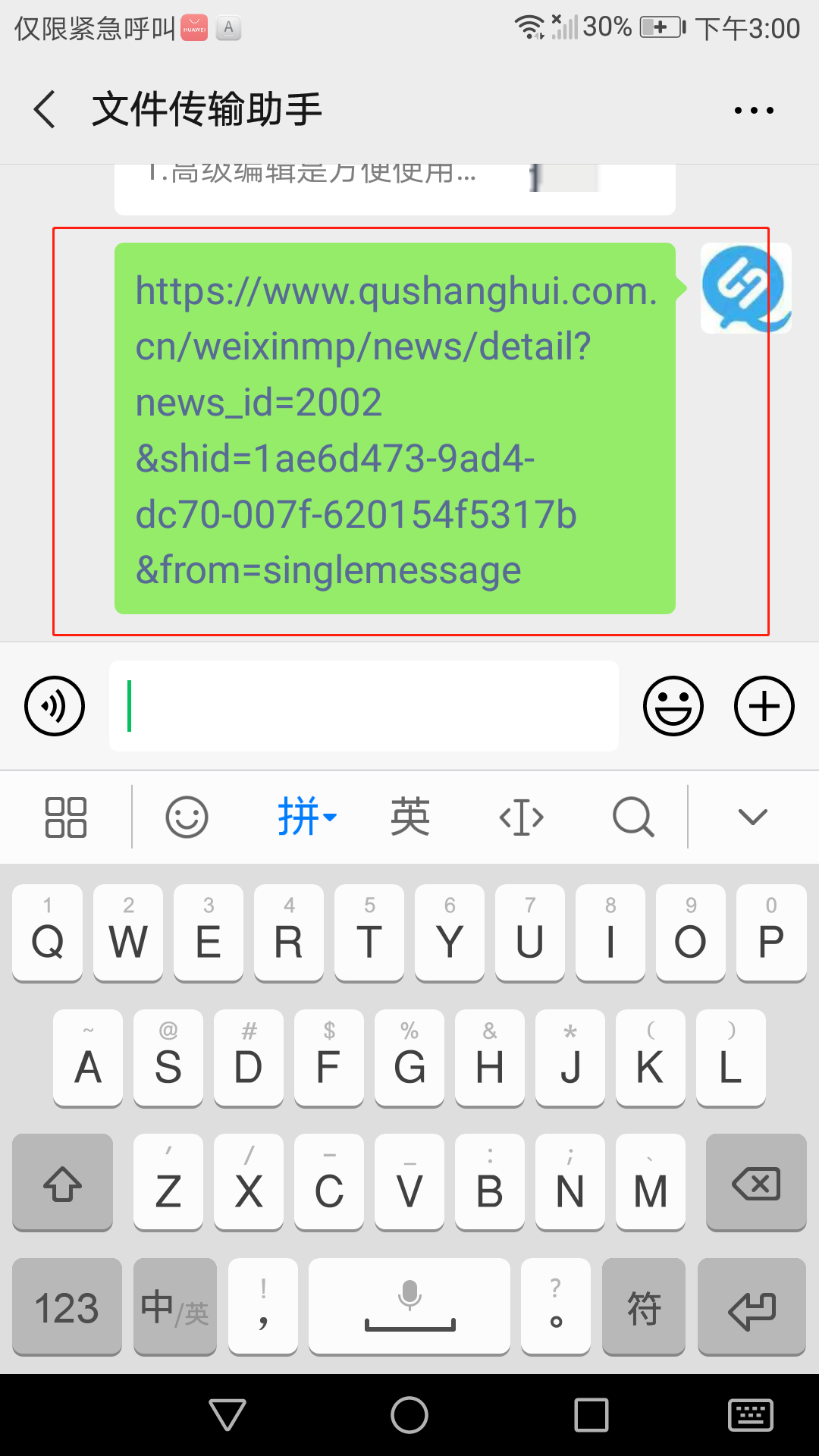
Task: Tap the backspace key
Action: click(755, 1183)
